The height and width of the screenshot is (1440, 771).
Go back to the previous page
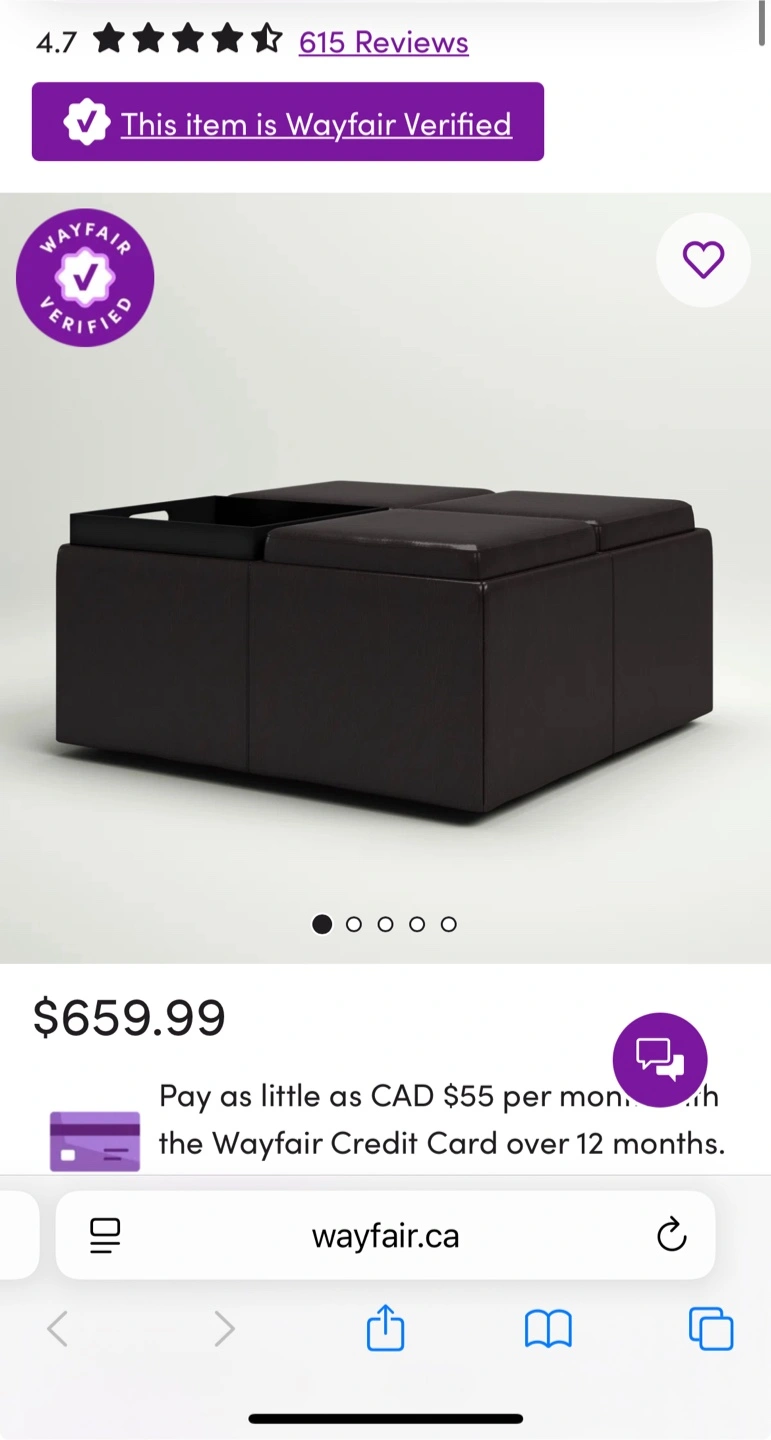click(x=58, y=1329)
